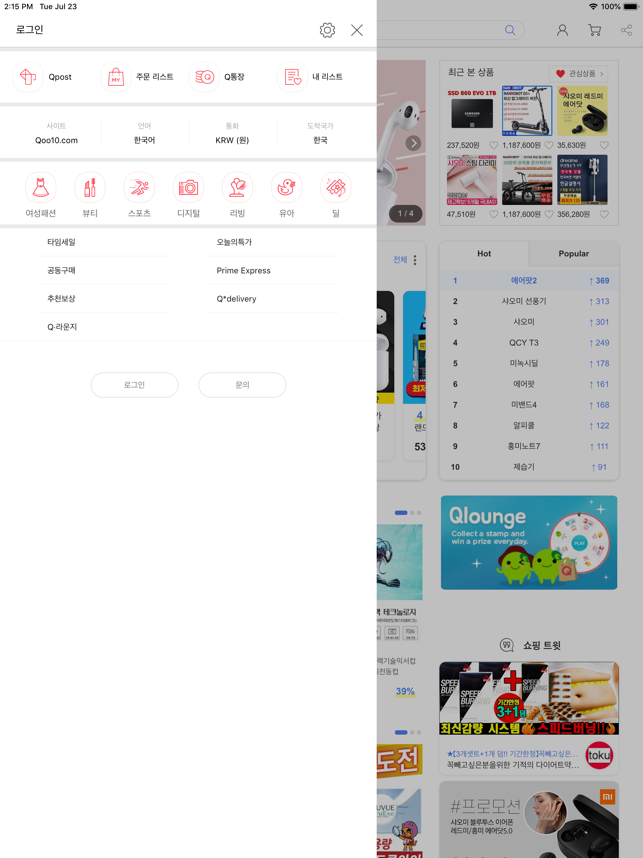Tap the 문의 inquiry button

[x=242, y=385]
